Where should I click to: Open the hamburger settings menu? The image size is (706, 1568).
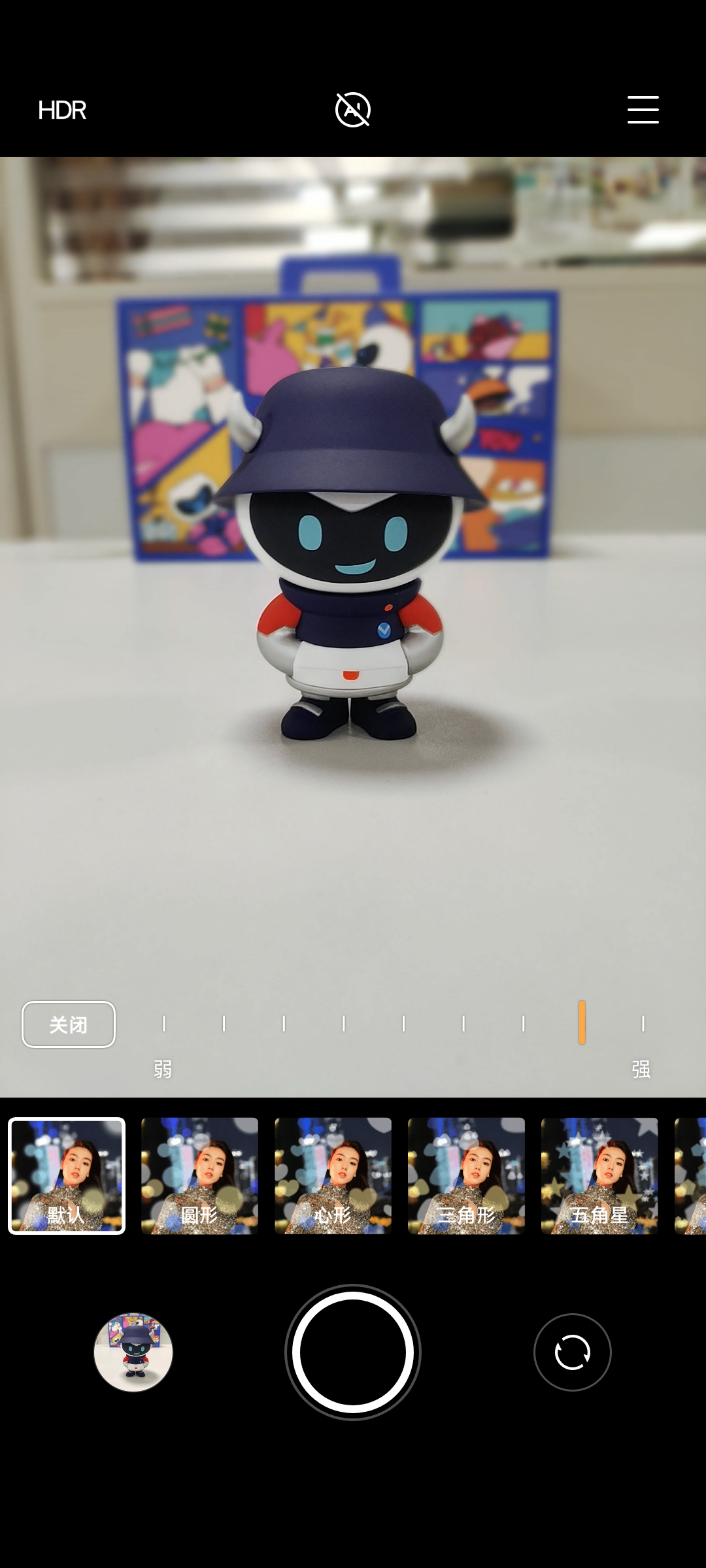click(x=643, y=110)
